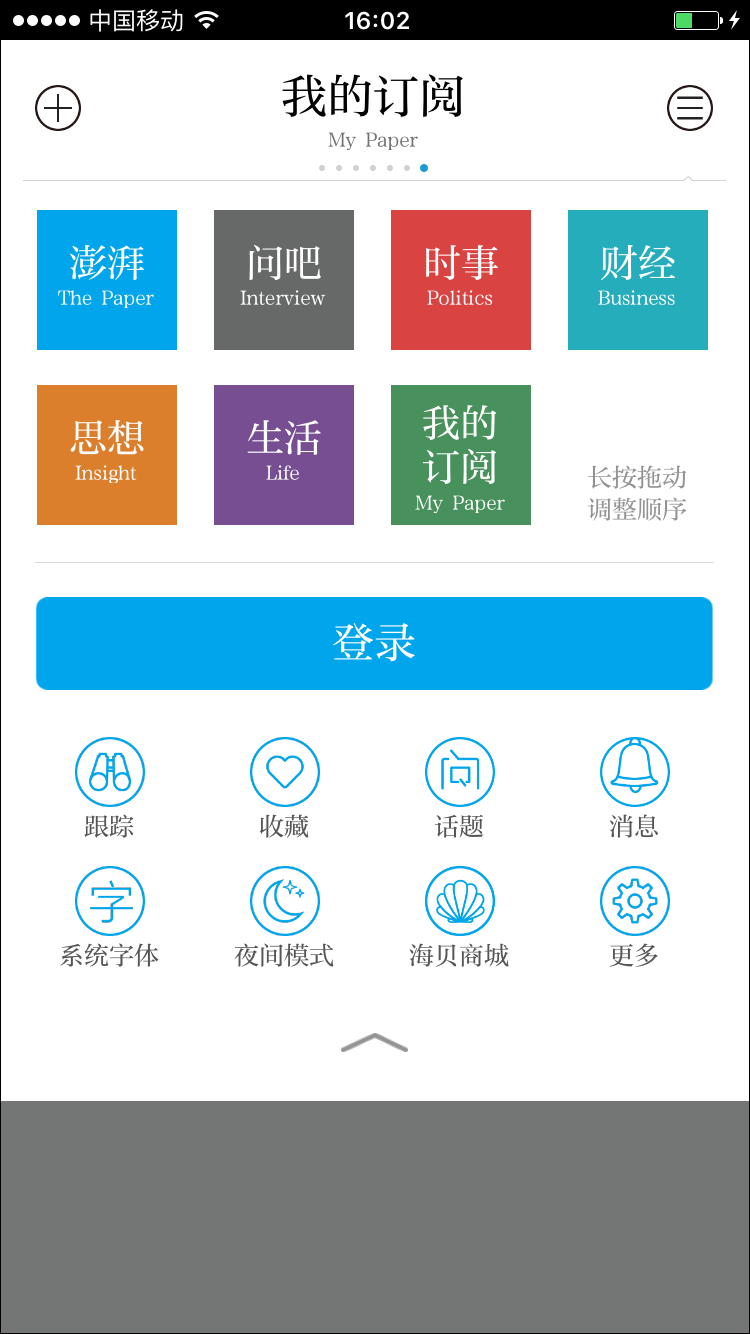The width and height of the screenshot is (750, 1334).
Task: Open the 时事 Politics section tile
Action: pyautogui.click(x=460, y=280)
